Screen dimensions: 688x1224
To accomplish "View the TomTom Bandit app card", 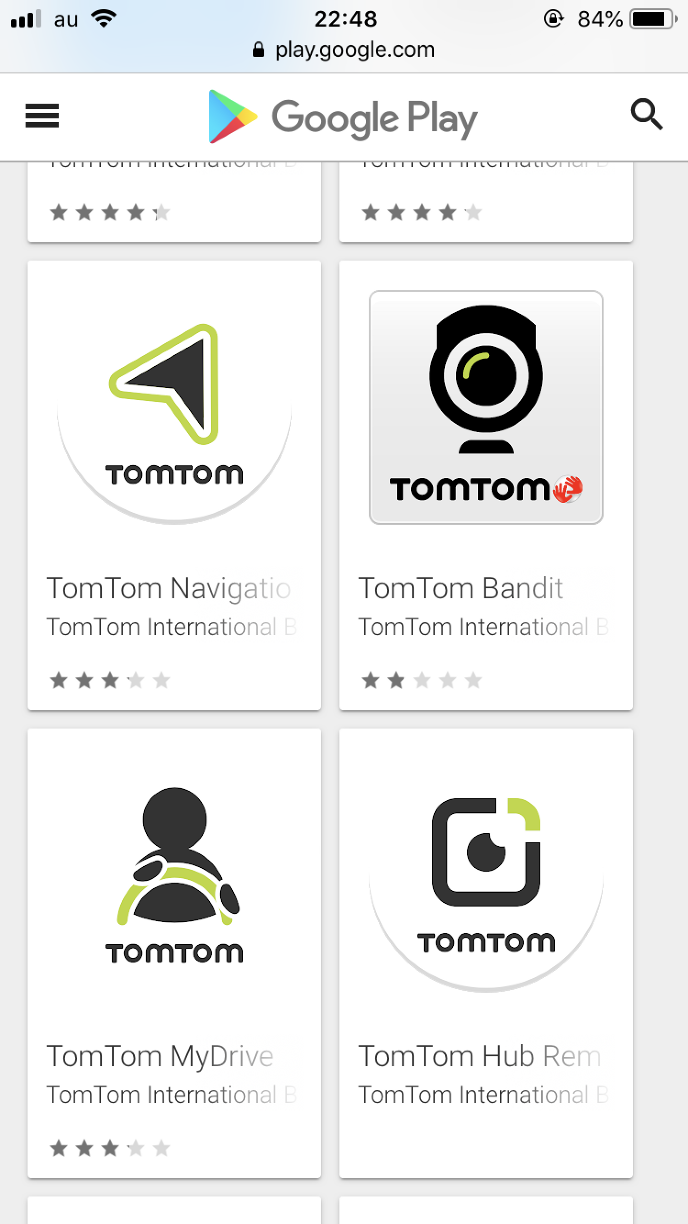I will pos(486,485).
